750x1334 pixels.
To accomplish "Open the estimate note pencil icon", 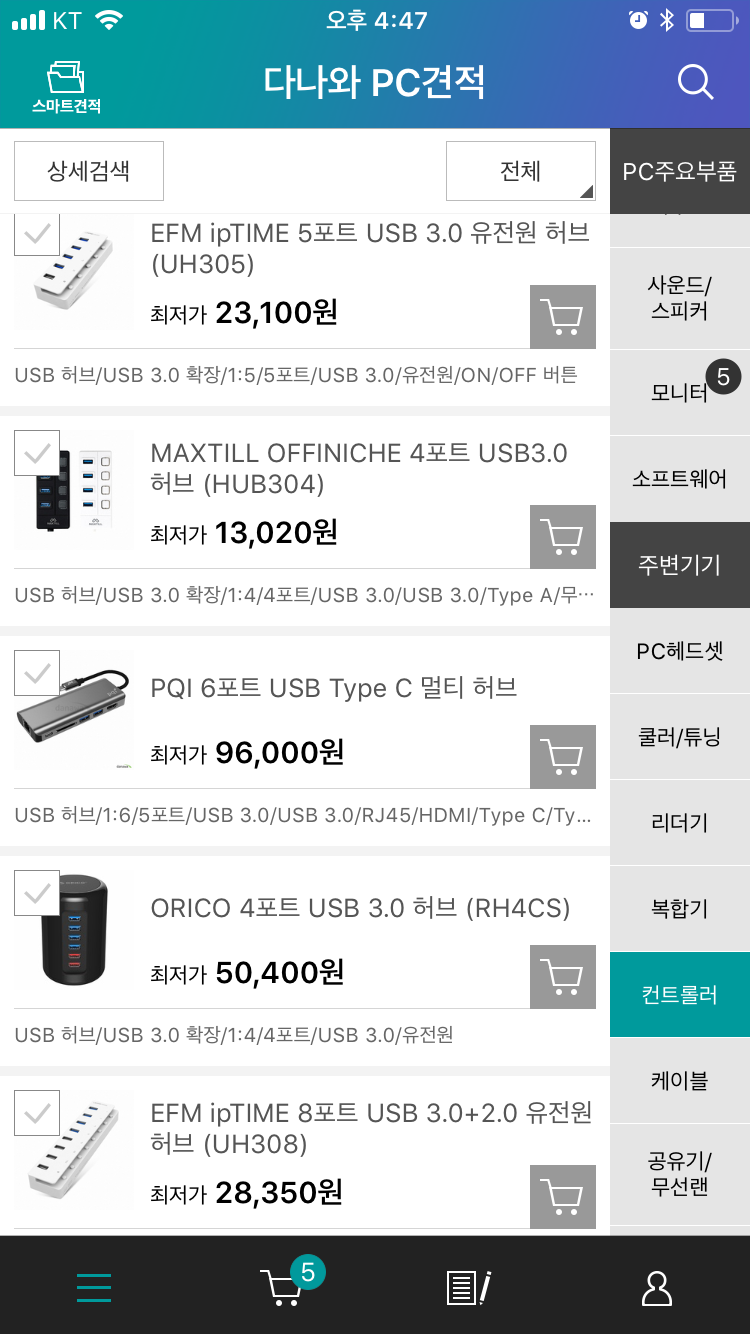I will pos(469,1287).
